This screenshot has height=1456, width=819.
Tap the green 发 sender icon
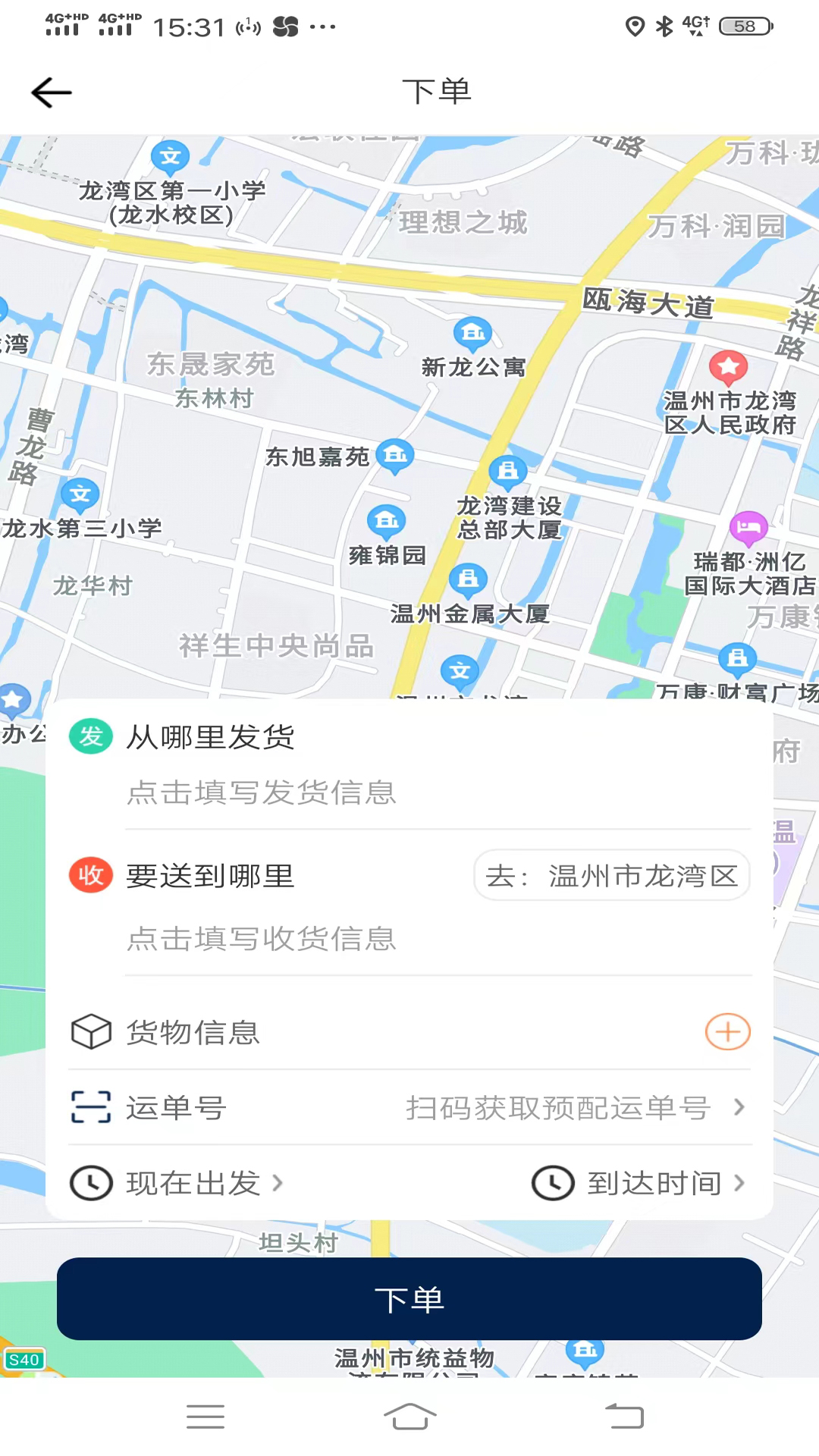point(91,736)
